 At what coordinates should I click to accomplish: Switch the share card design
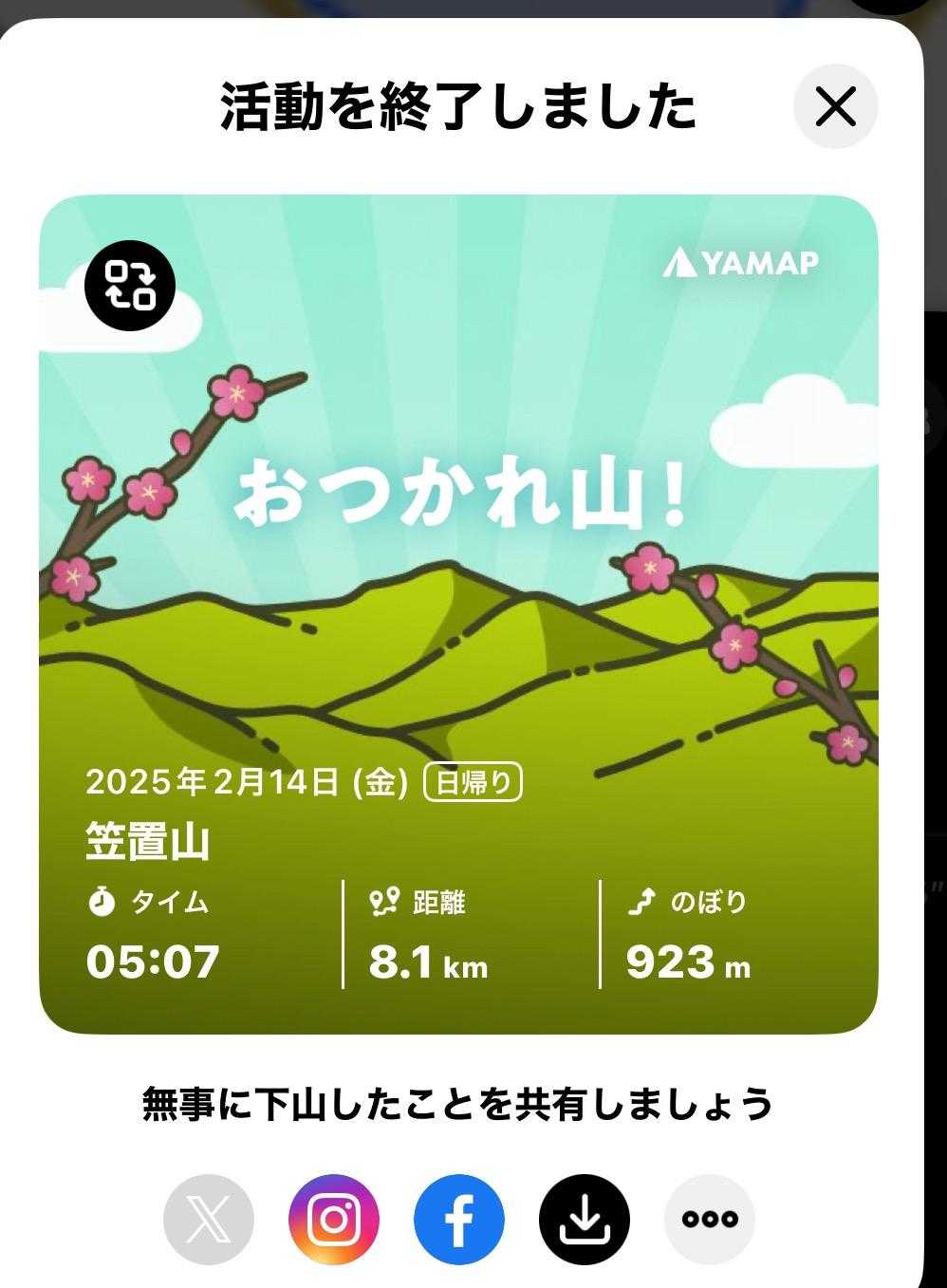pyautogui.click(x=130, y=286)
